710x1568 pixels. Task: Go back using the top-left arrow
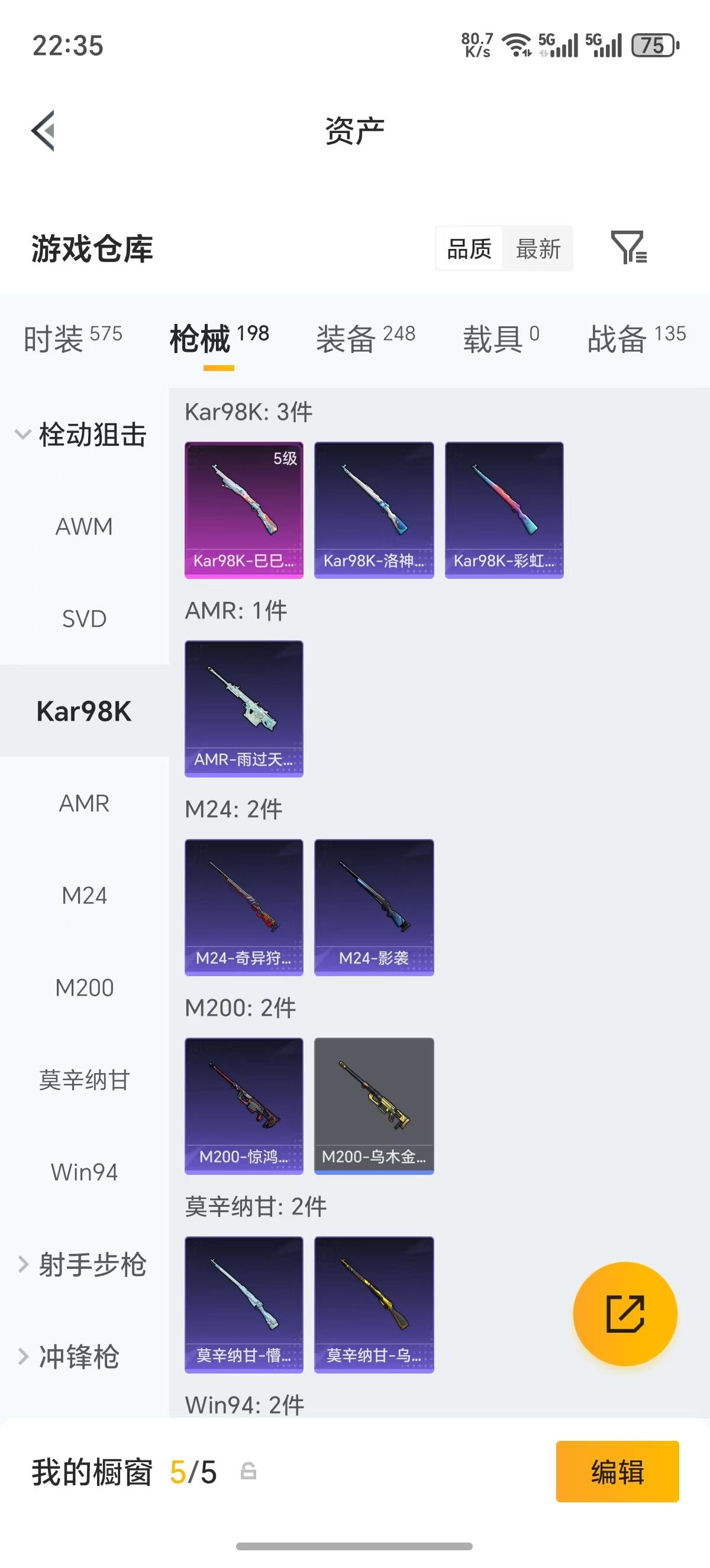point(43,130)
